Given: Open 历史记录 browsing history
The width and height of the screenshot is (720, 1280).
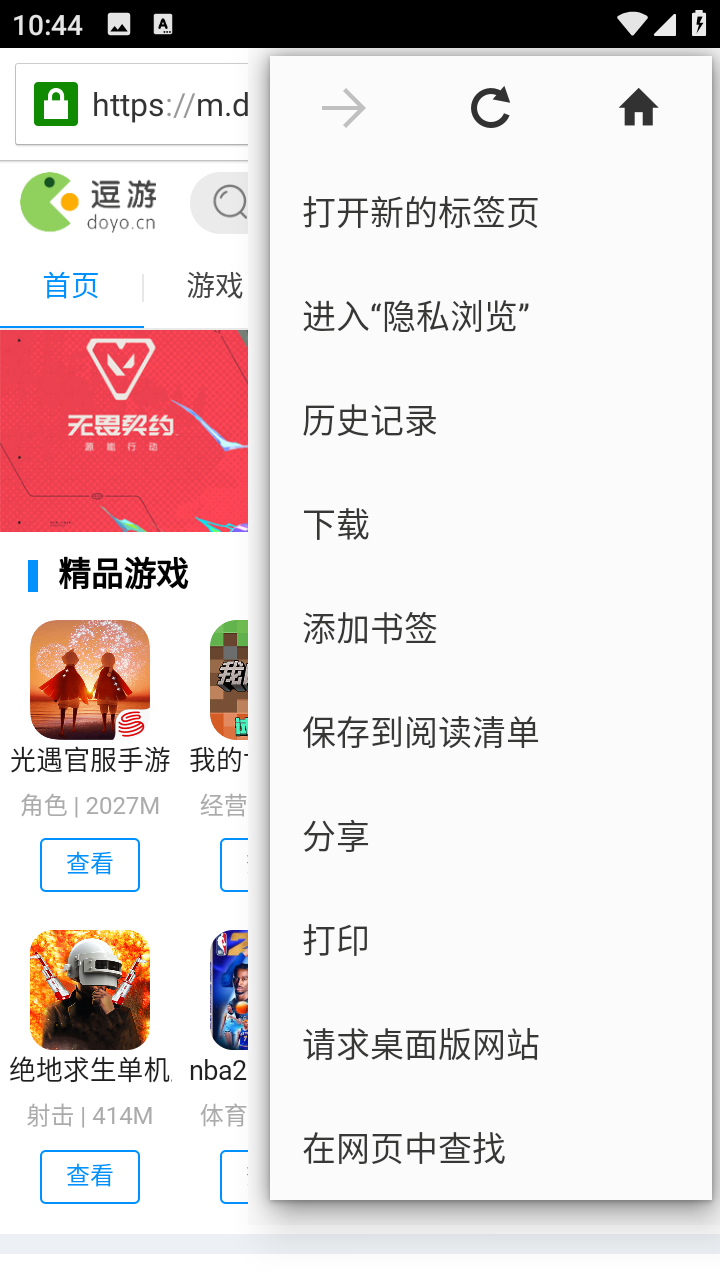Looking at the screenshot, I should 369,420.
